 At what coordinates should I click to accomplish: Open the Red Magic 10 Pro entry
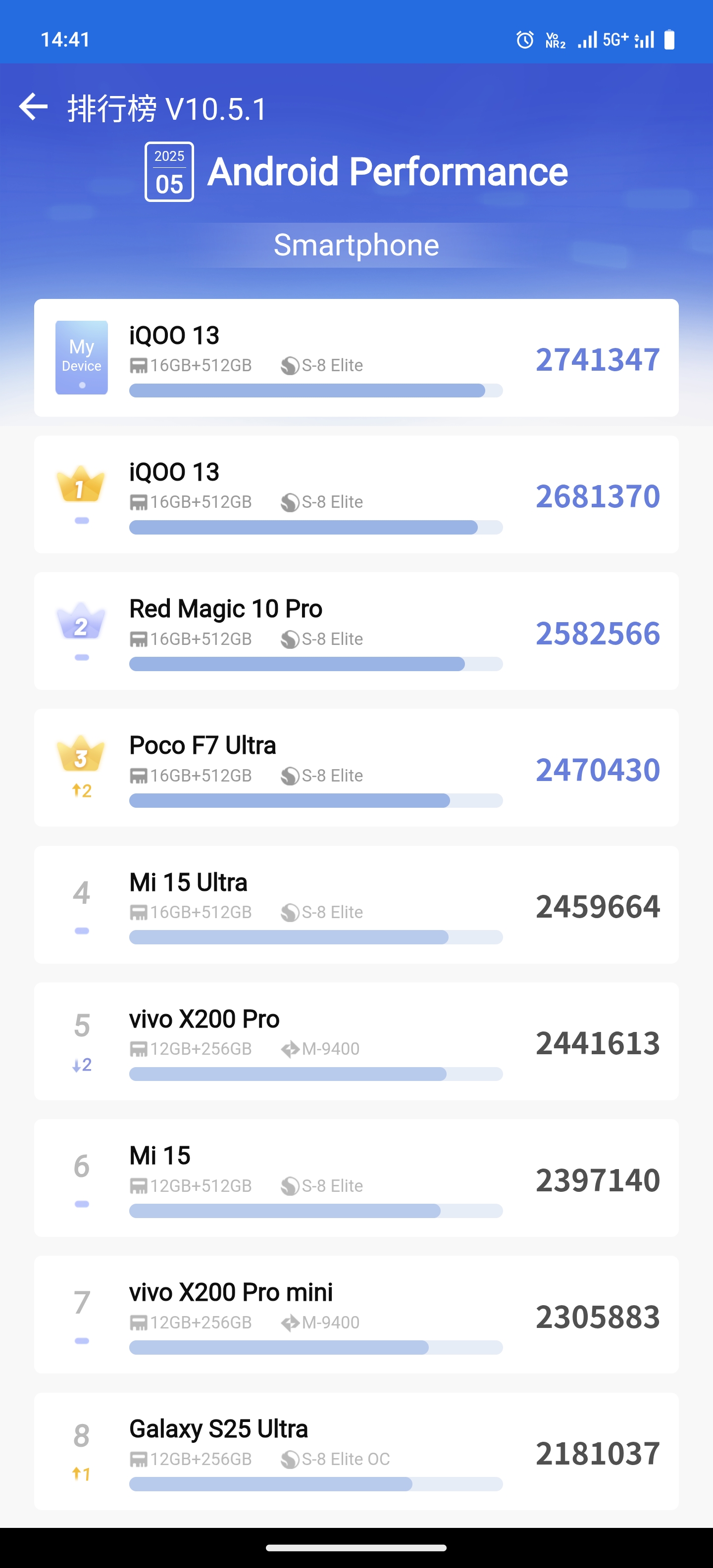[356, 631]
